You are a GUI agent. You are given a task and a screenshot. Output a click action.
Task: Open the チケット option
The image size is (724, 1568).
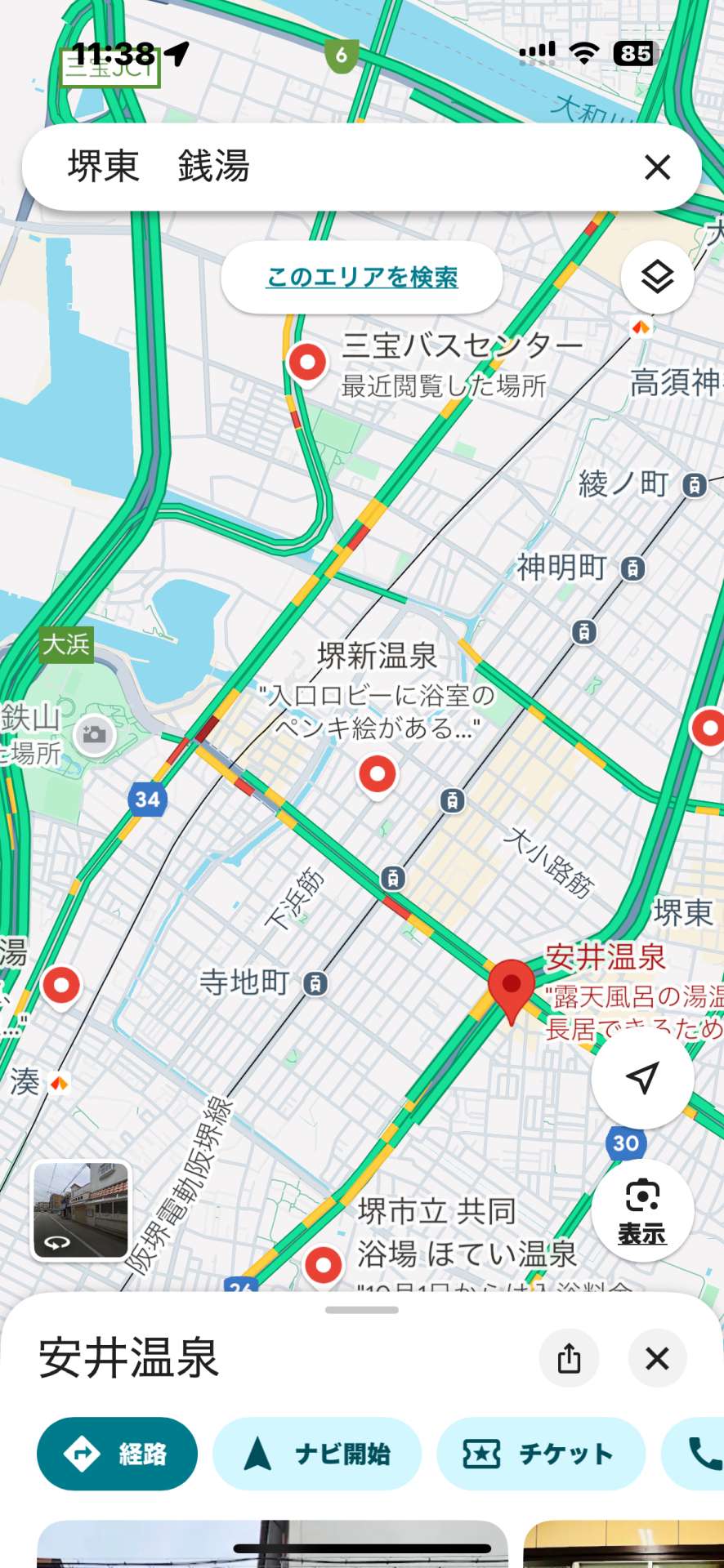(x=541, y=1454)
